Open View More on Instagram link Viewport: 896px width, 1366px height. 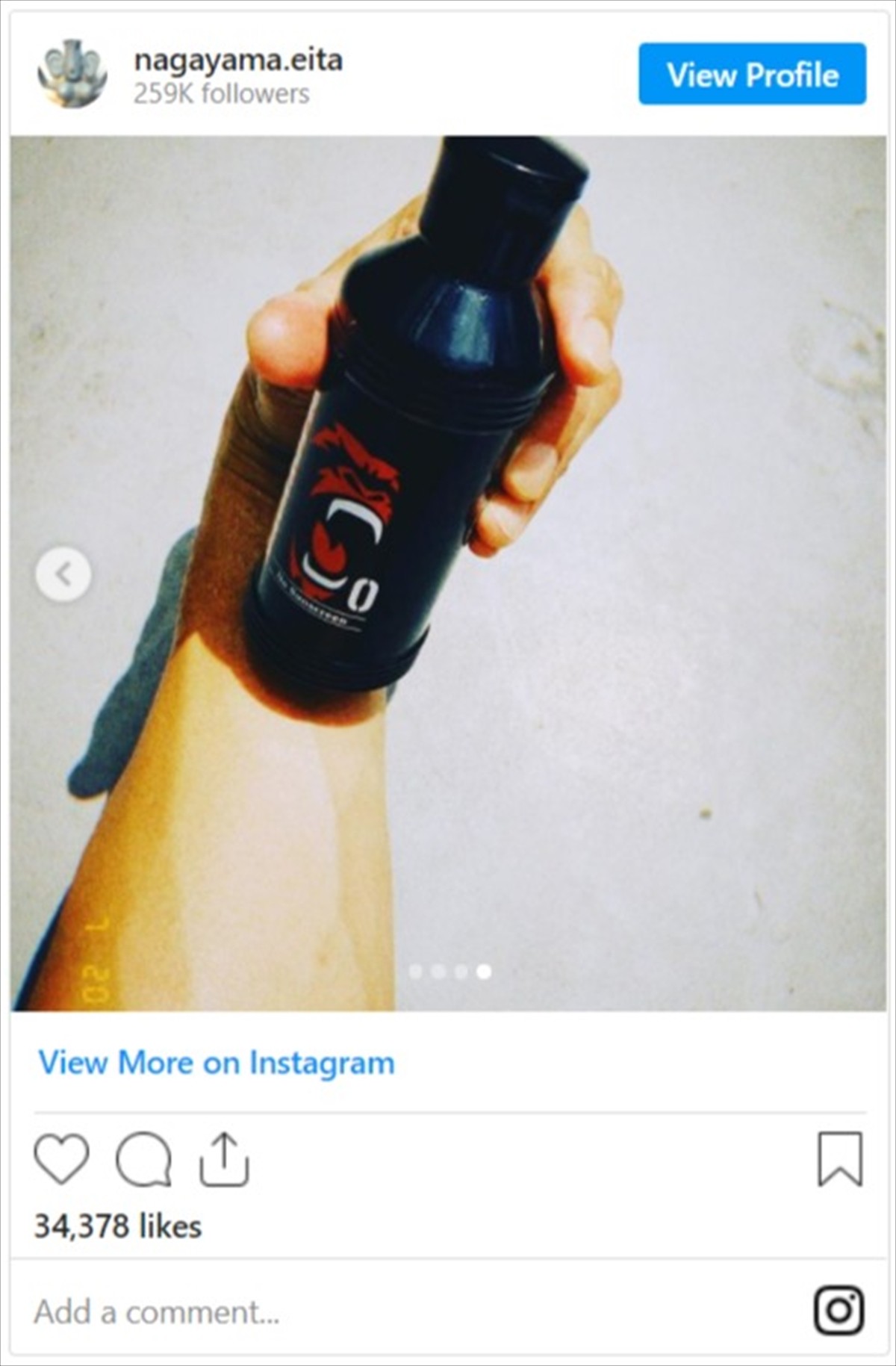coord(217,1062)
